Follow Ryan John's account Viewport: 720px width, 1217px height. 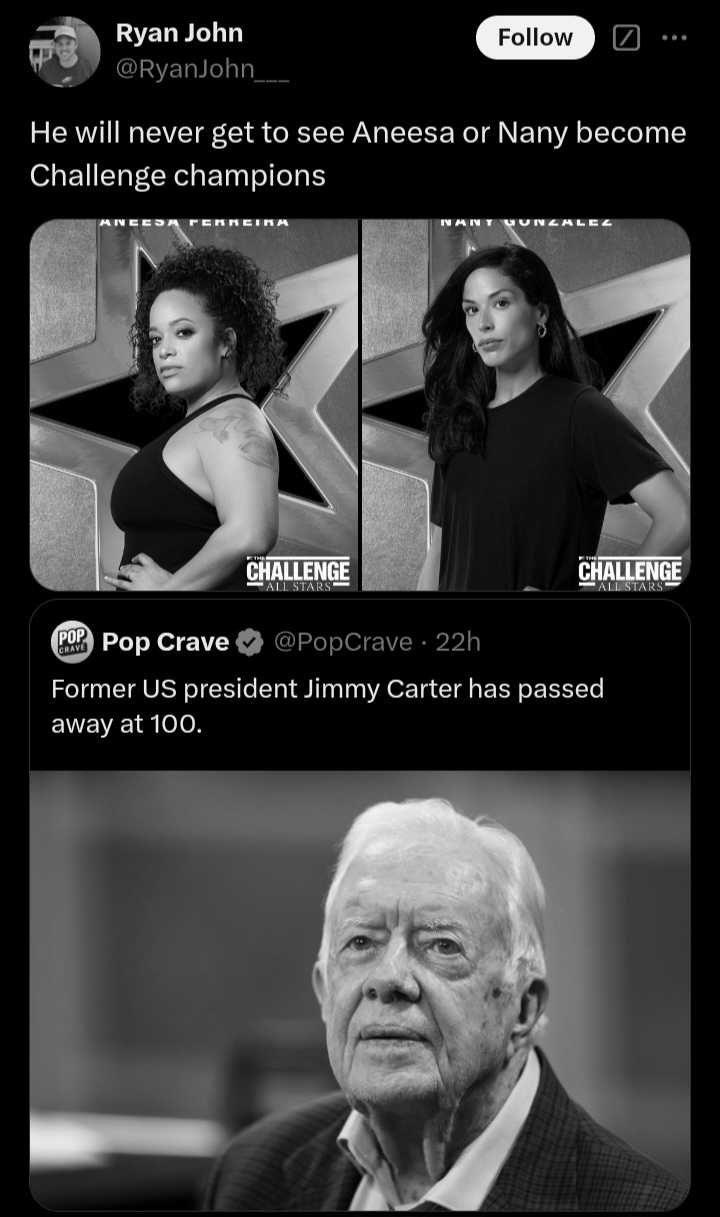pyautogui.click(x=534, y=38)
